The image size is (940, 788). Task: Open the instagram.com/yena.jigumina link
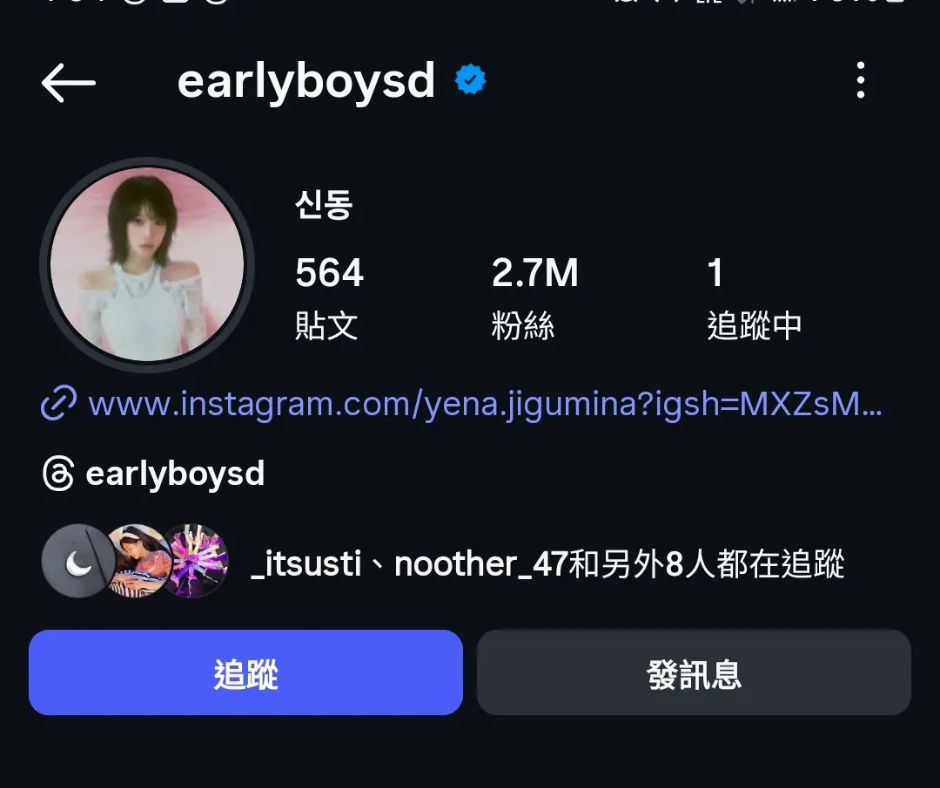pyautogui.click(x=484, y=404)
